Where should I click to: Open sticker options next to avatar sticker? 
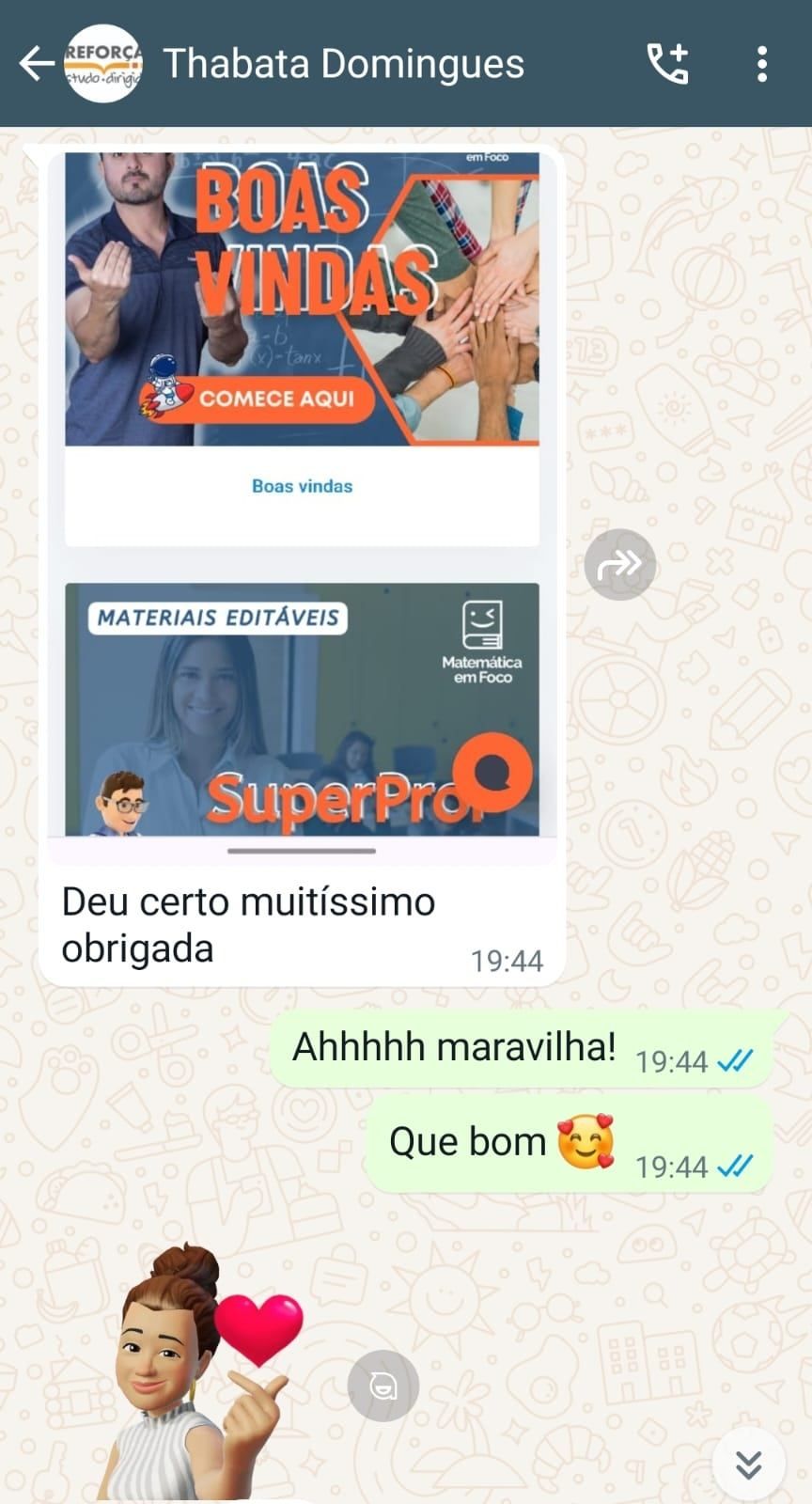tap(383, 1386)
